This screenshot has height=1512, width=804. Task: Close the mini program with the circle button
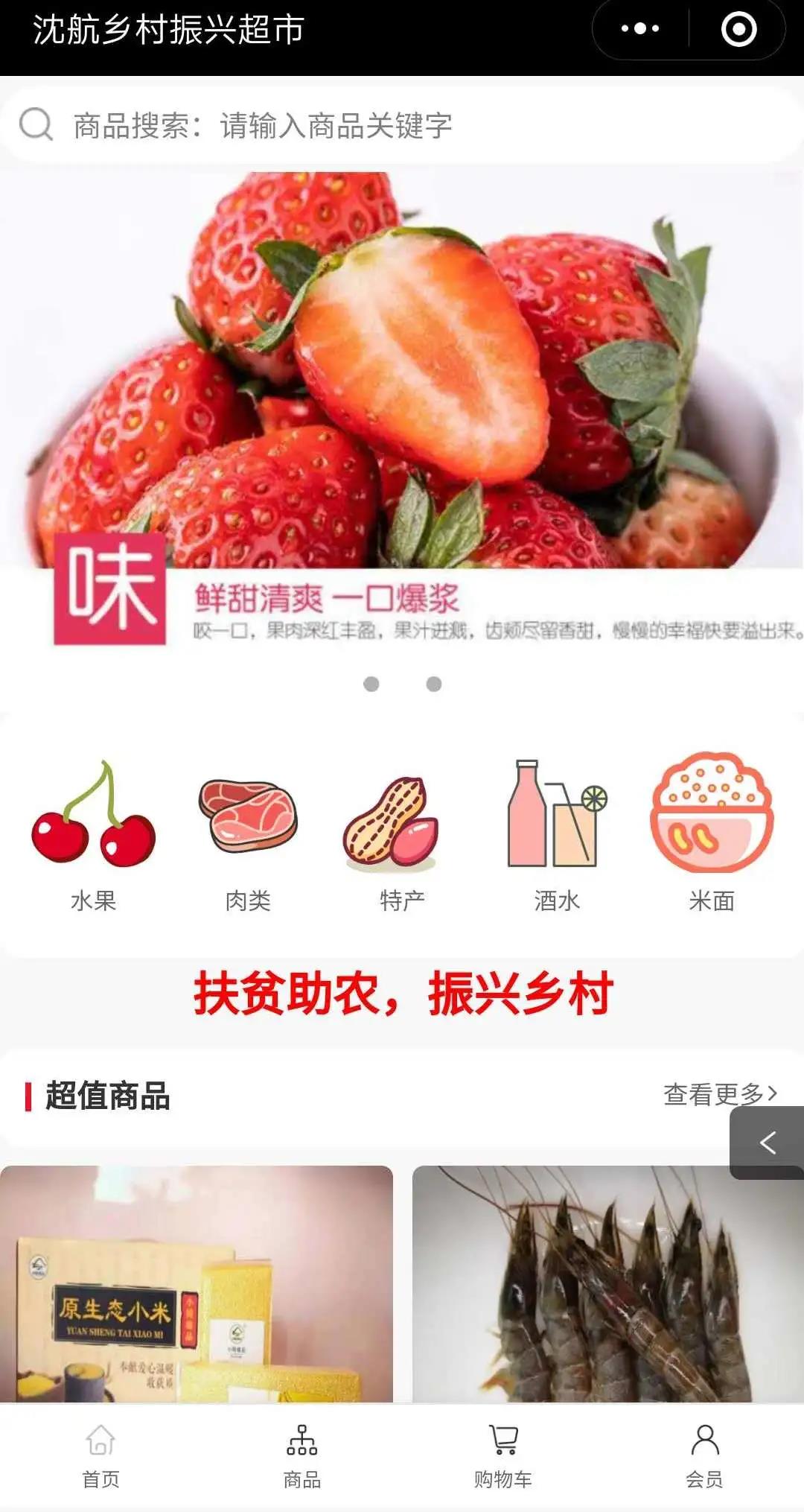coord(738,29)
